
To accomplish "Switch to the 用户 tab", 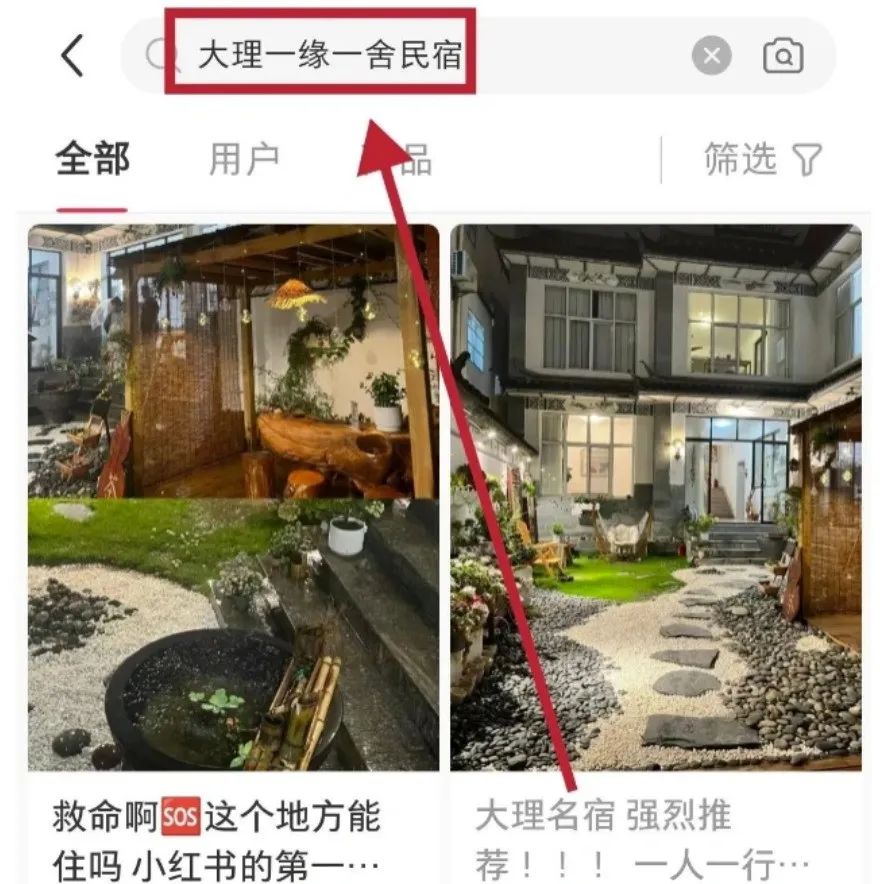I will [x=244, y=160].
